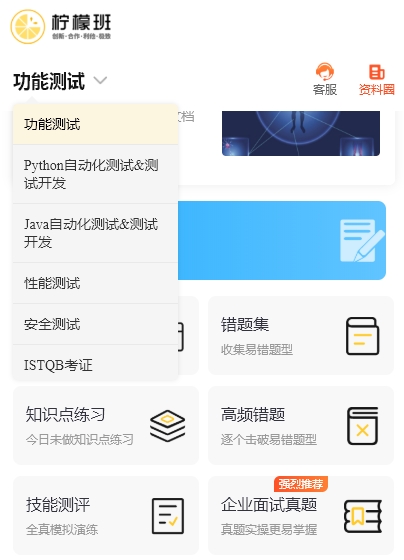Choose Python自动化测试&测试开发 option
The width and height of the screenshot is (404, 560).
[x=95, y=174]
